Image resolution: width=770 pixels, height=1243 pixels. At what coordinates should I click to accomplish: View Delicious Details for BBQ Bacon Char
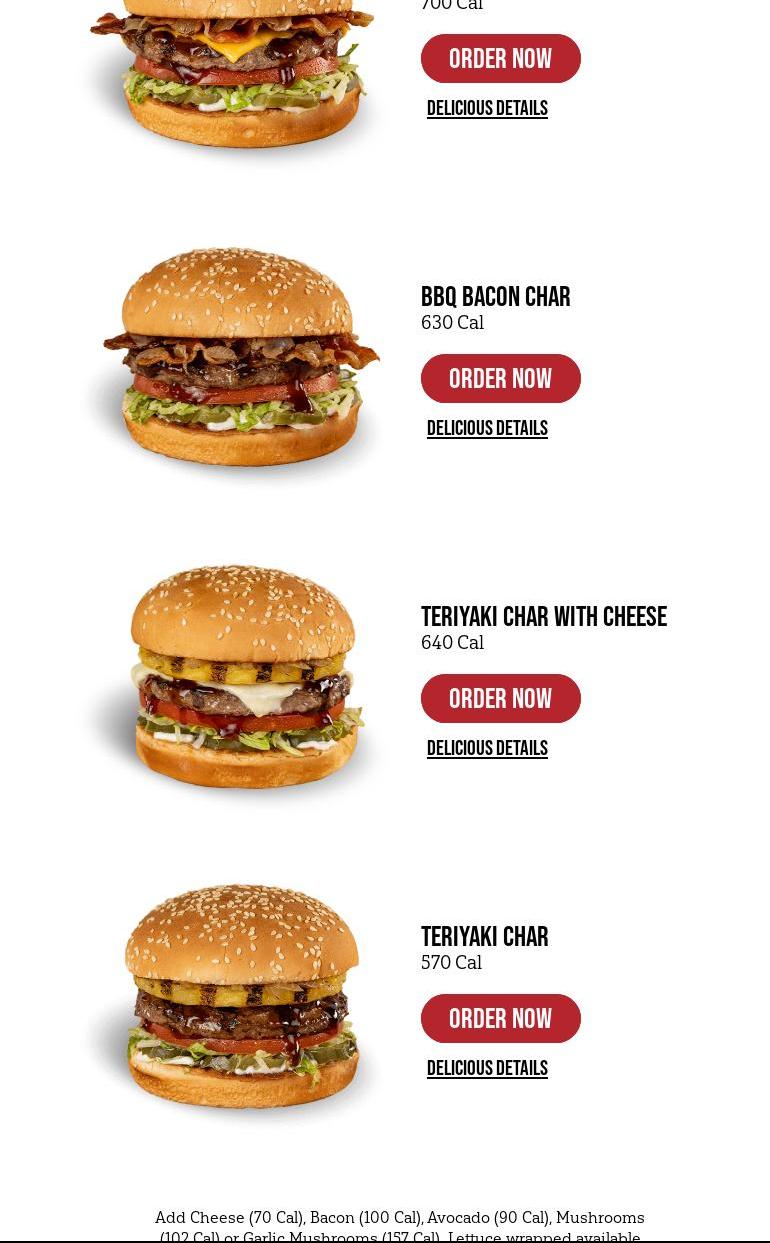pyautogui.click(x=487, y=428)
